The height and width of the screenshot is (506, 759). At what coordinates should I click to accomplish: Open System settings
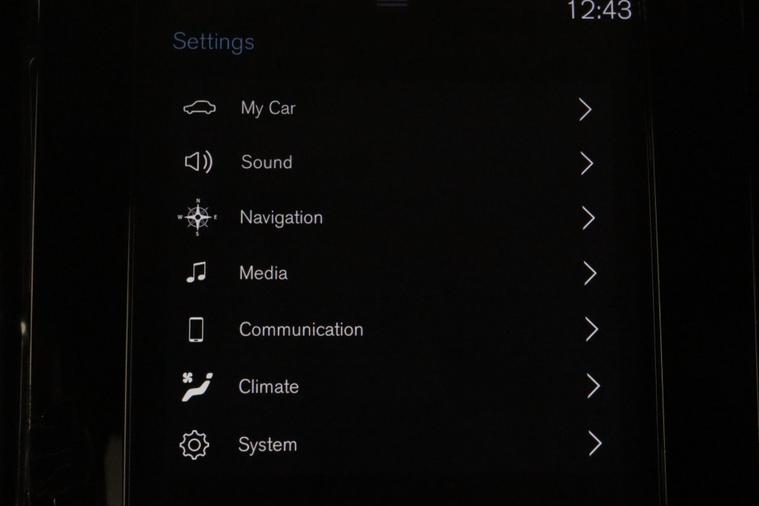[x=267, y=445]
